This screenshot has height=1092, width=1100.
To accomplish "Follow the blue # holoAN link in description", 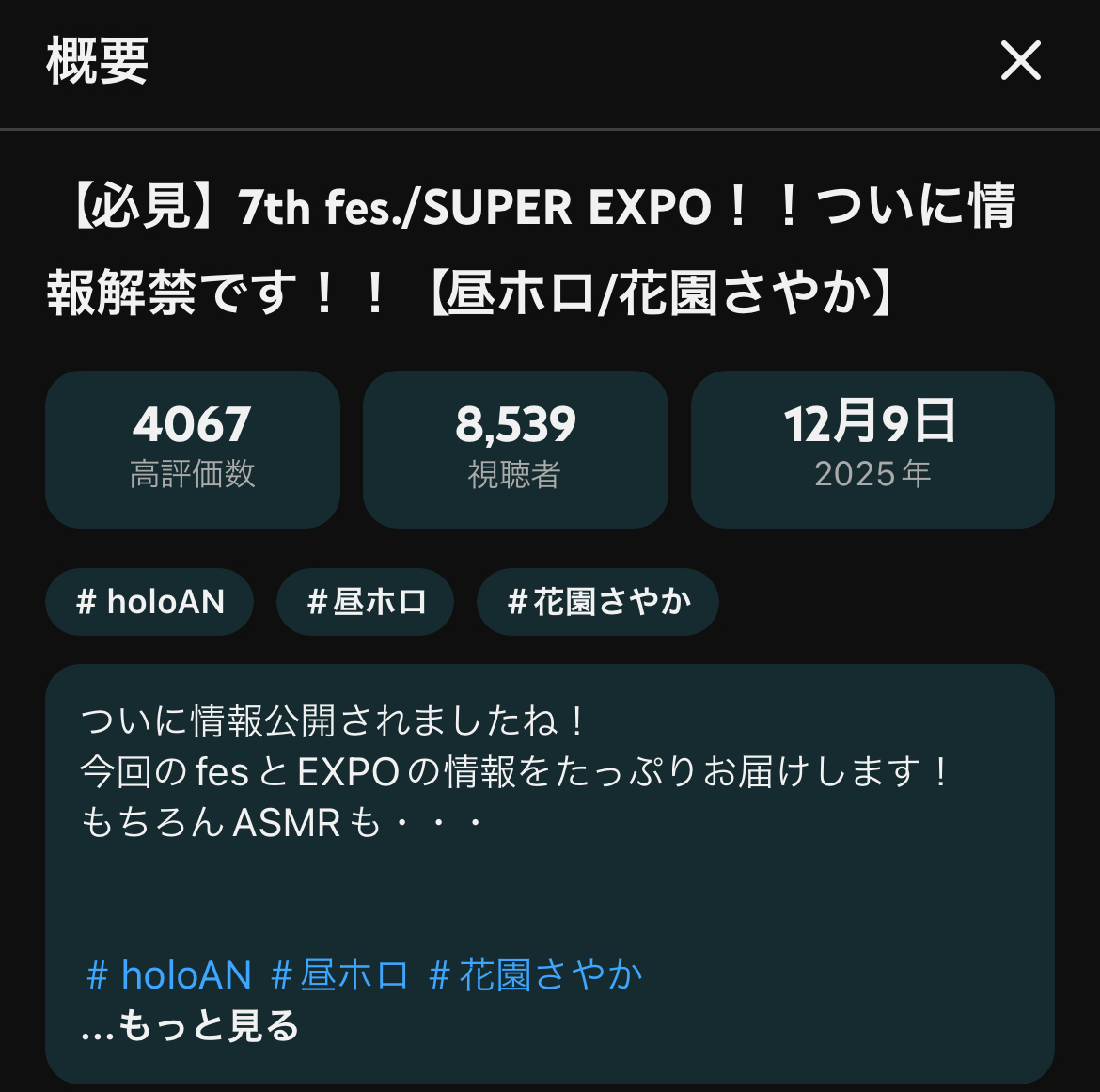I will point(169,975).
